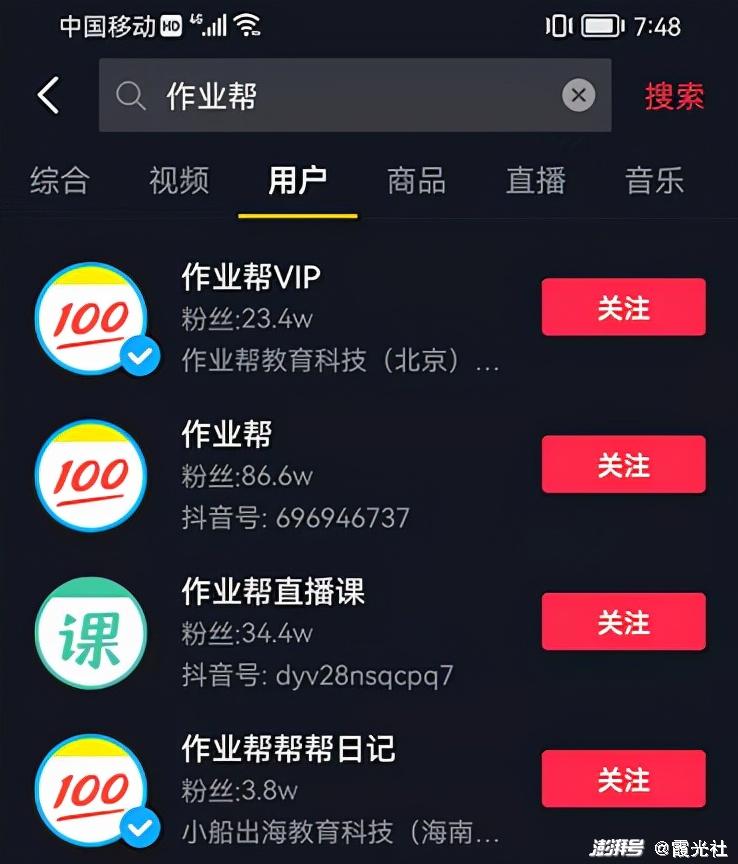Follow the 作业帮 account with 86.6w fans

click(623, 465)
